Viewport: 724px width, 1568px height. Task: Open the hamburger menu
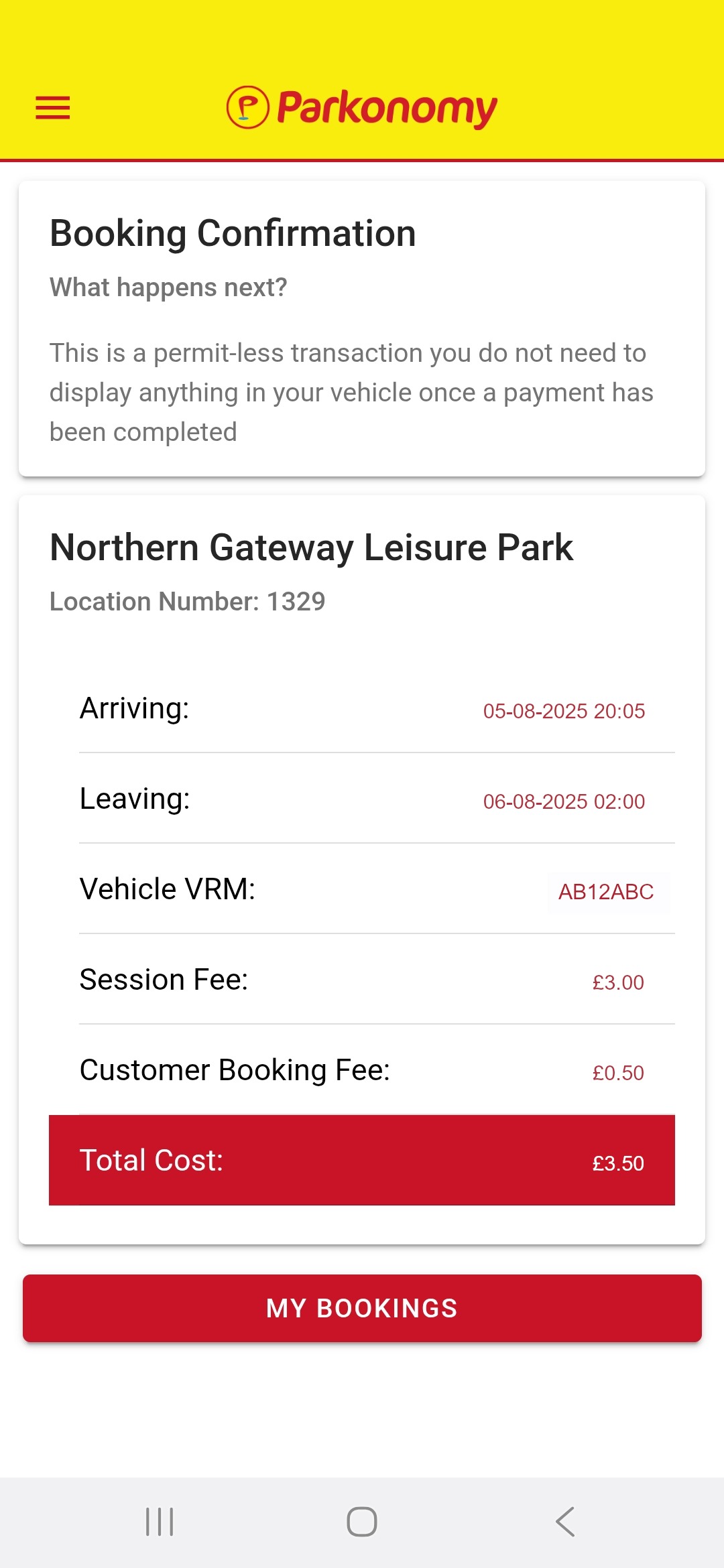53,108
